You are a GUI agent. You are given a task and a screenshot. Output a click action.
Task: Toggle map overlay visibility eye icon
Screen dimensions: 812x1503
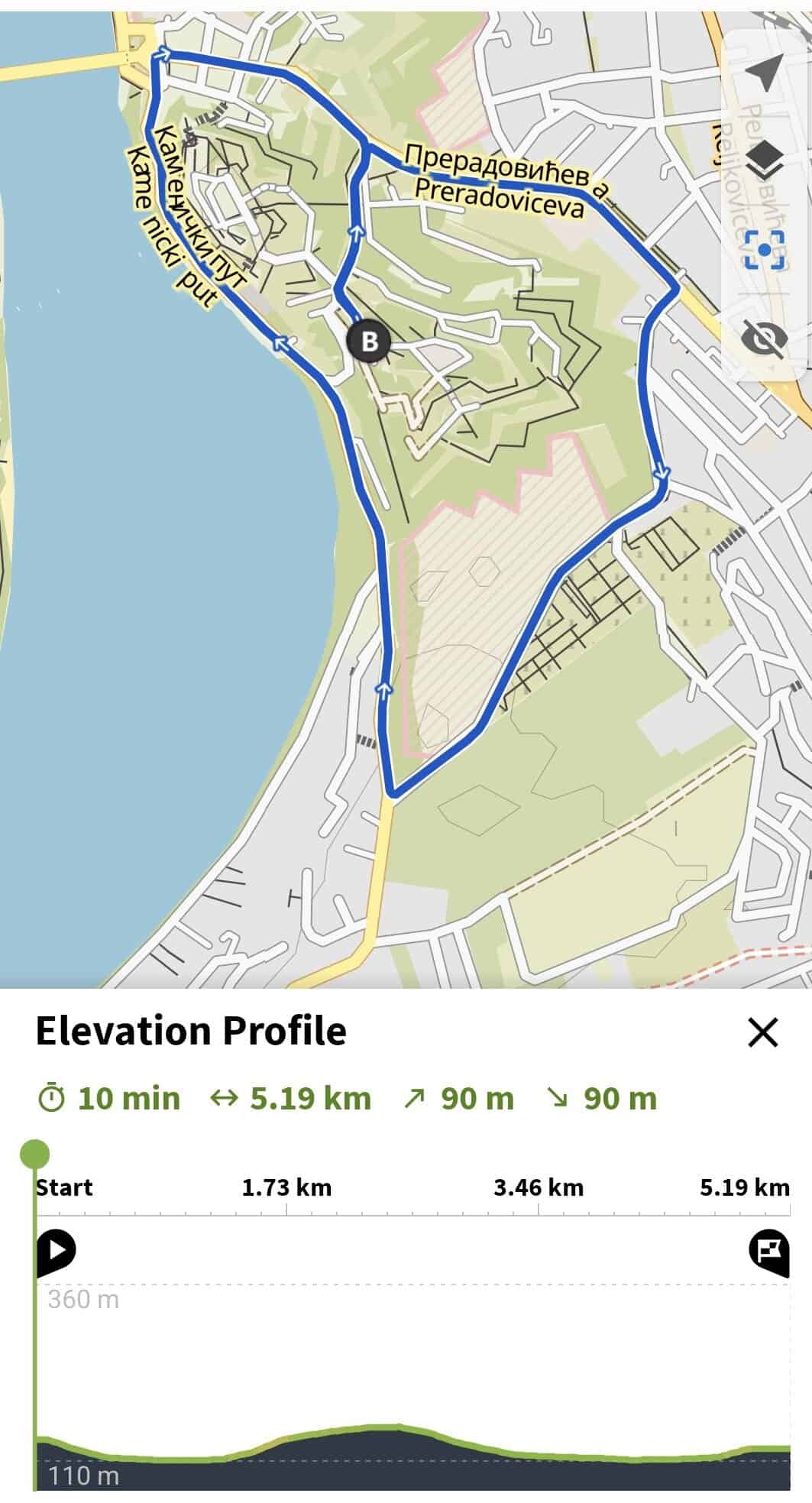point(764,338)
